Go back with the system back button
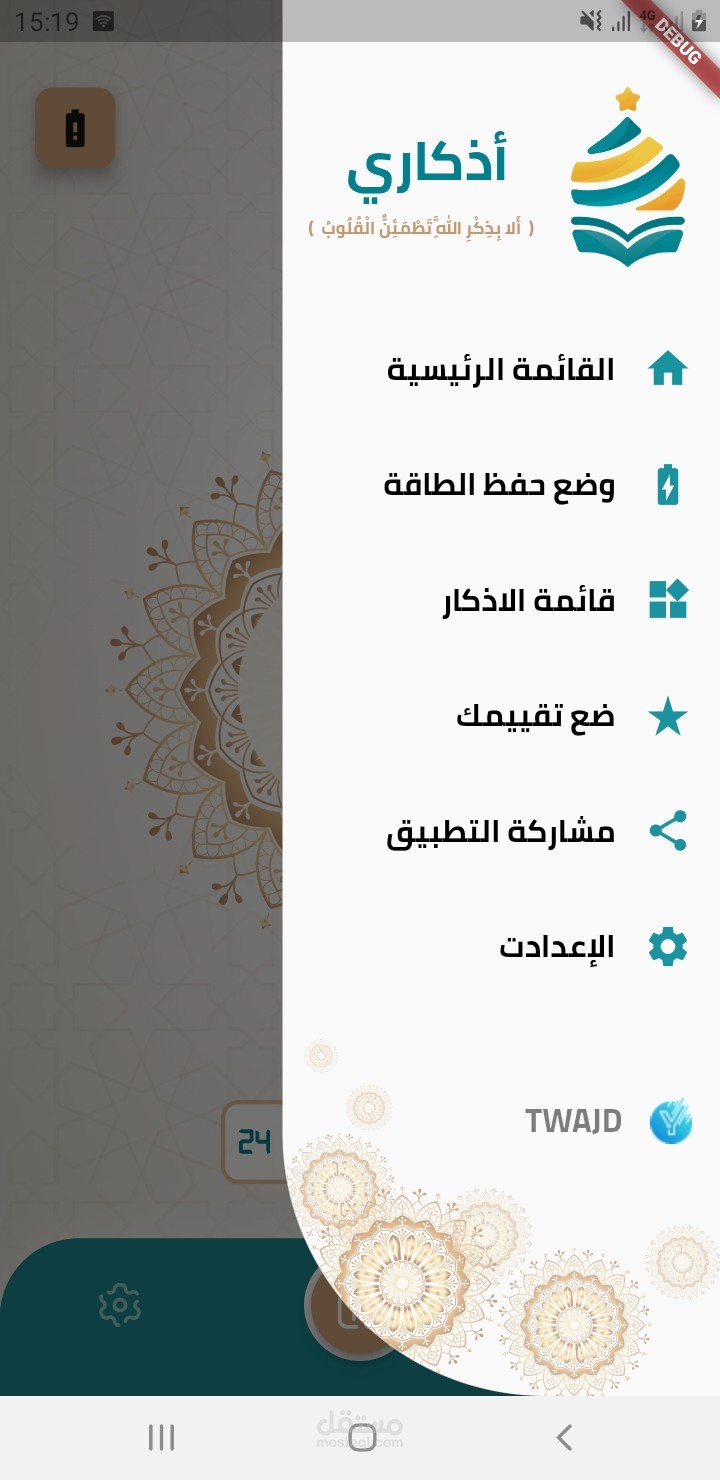 [x=564, y=1438]
